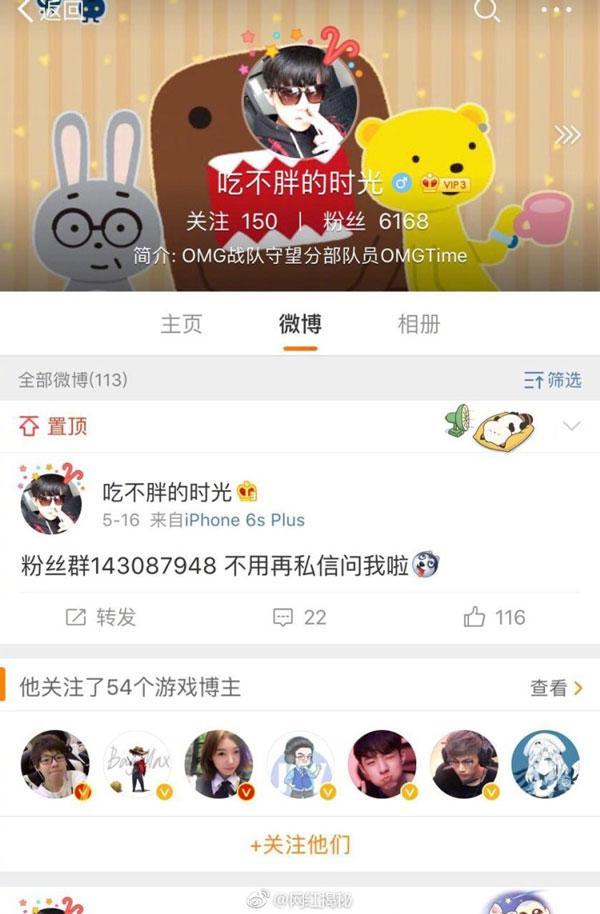The width and height of the screenshot is (600, 914).
Task: Expand the pinned post's dropdown chevron
Action: click(x=572, y=427)
